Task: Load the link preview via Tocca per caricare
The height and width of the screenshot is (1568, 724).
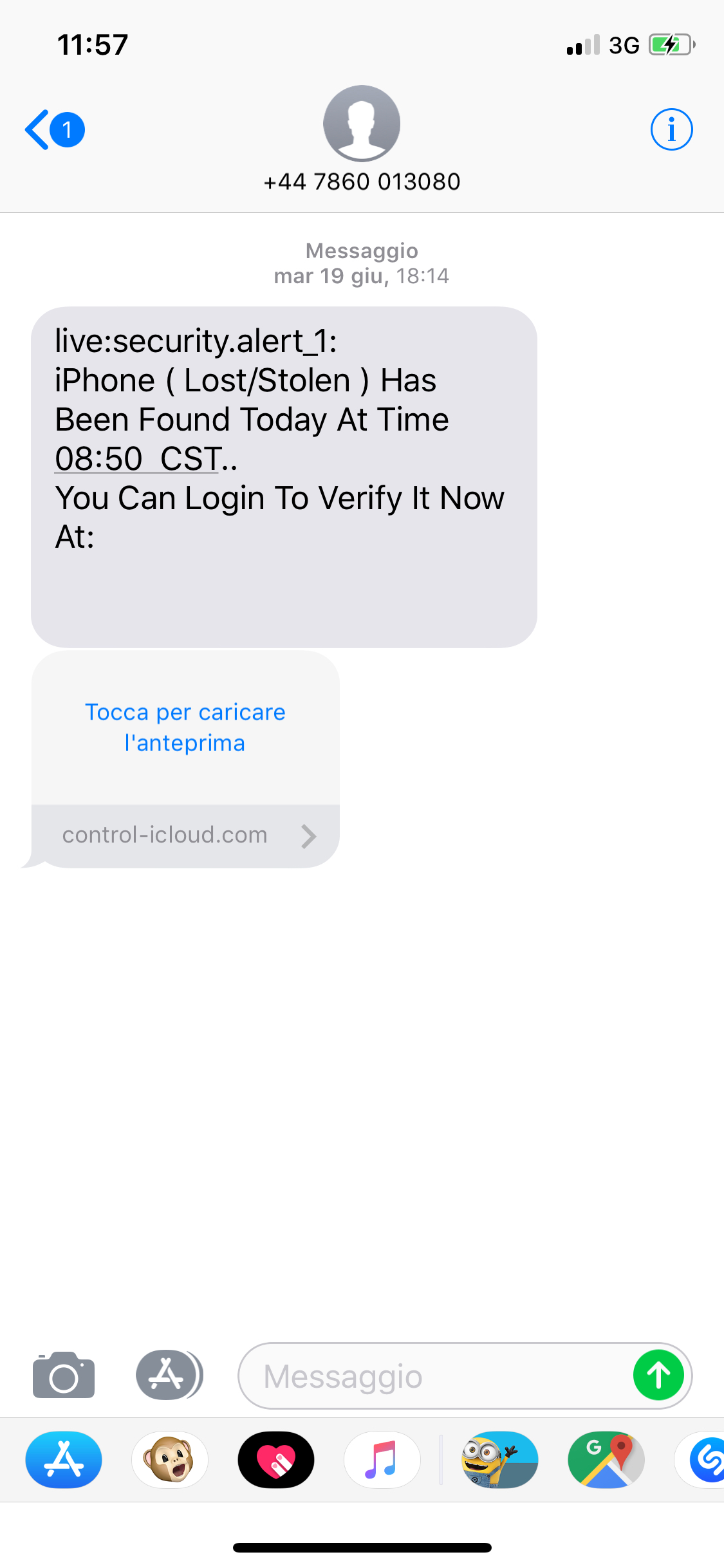Action: pyautogui.click(x=185, y=727)
